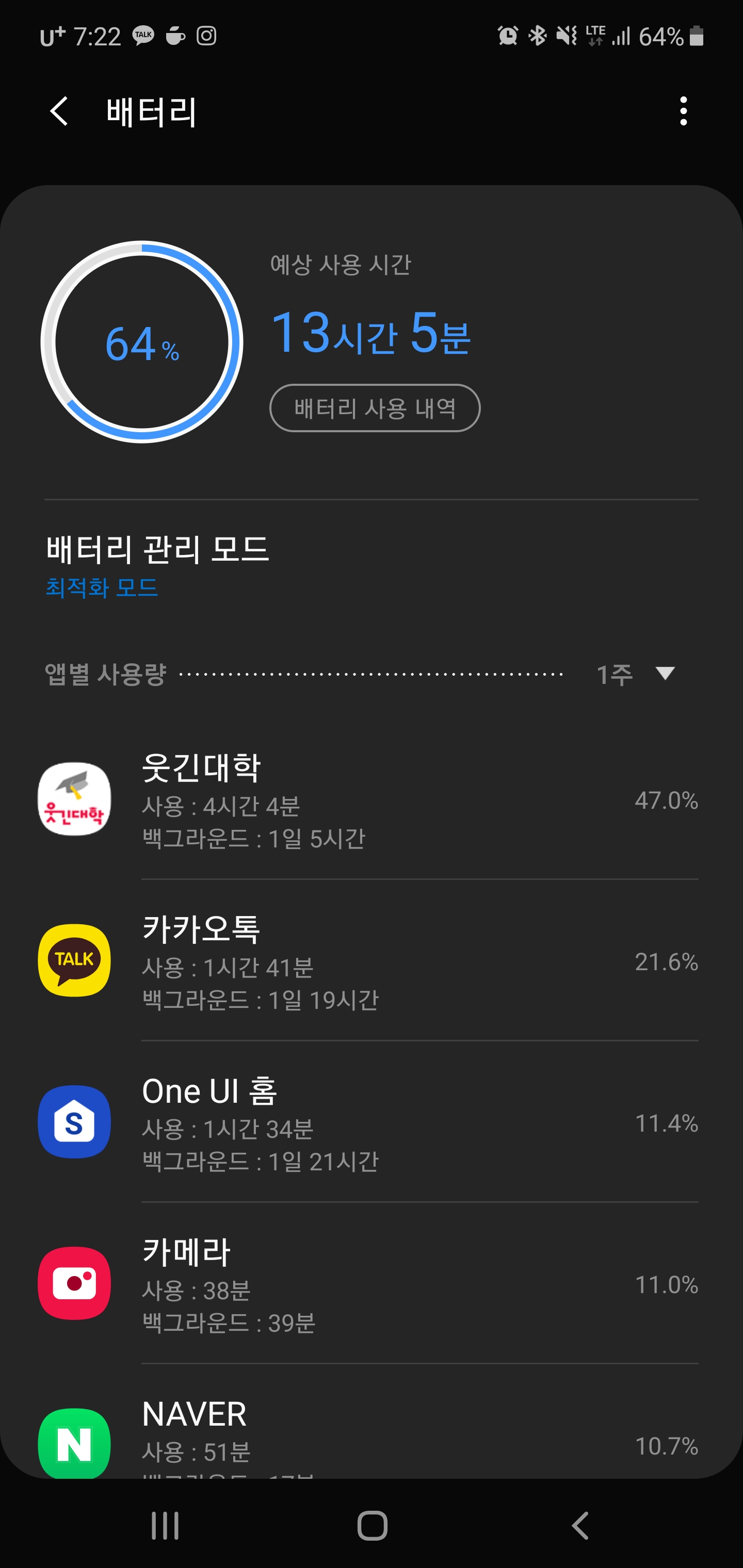
Task: View battery usage for One UI 홈
Action: point(372,1123)
